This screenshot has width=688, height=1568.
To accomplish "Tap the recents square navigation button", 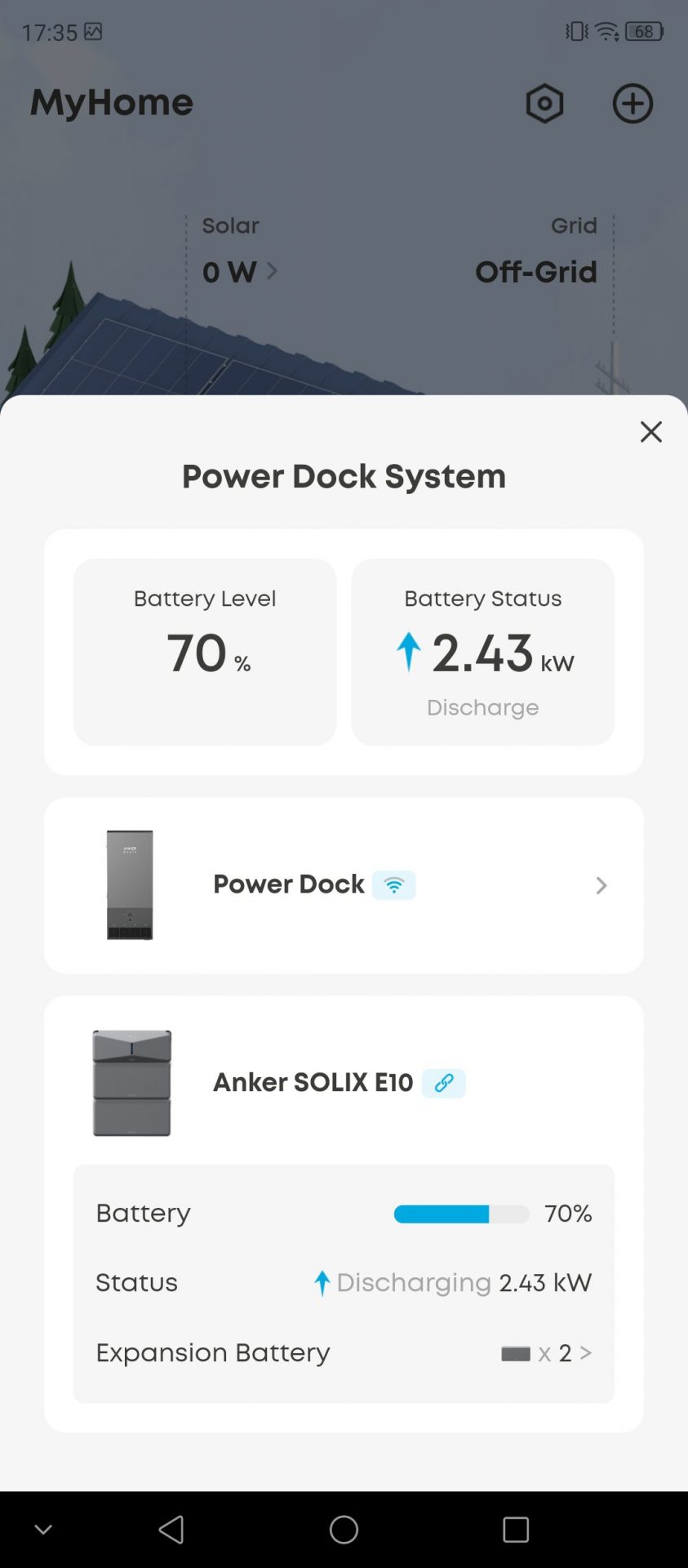I will click(x=516, y=1529).
